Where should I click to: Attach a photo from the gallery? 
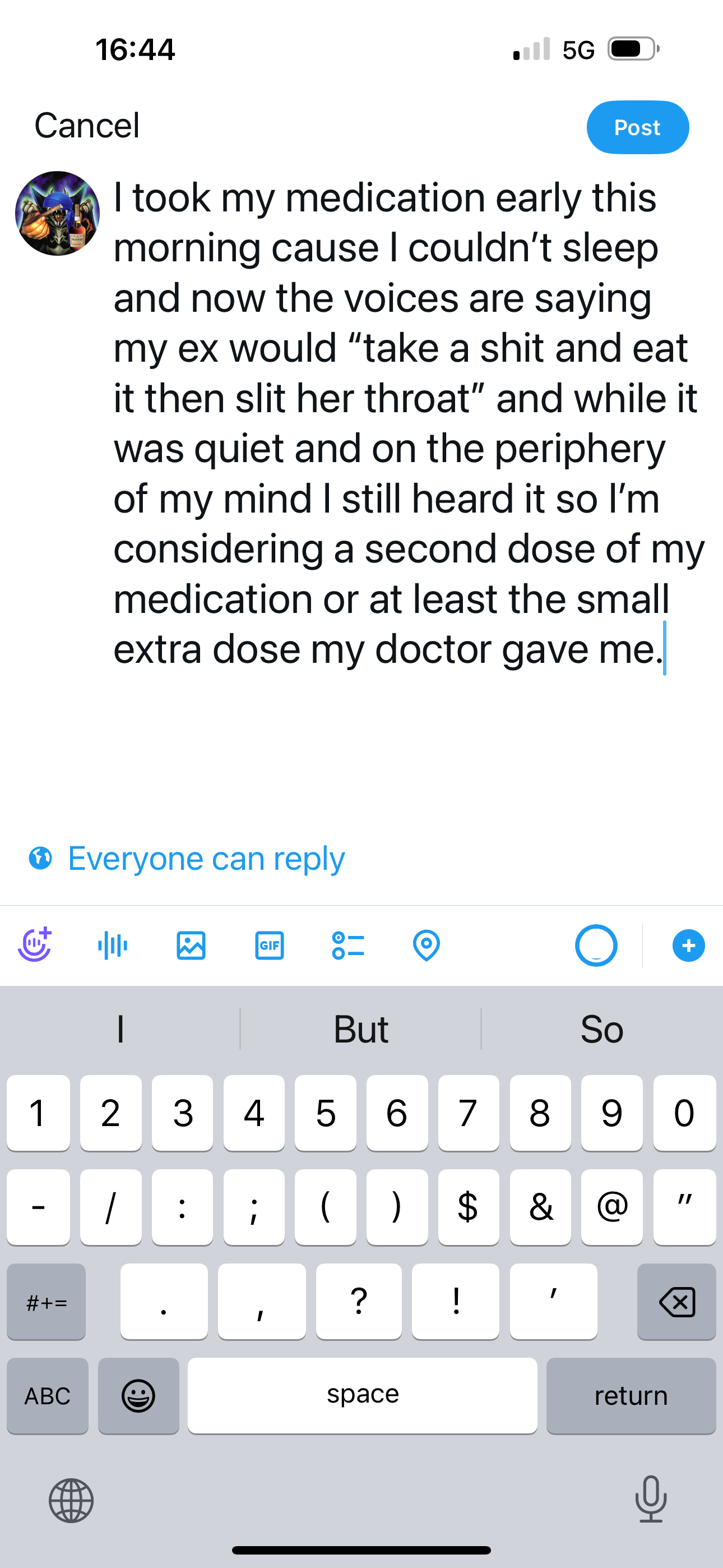pyautogui.click(x=191, y=946)
